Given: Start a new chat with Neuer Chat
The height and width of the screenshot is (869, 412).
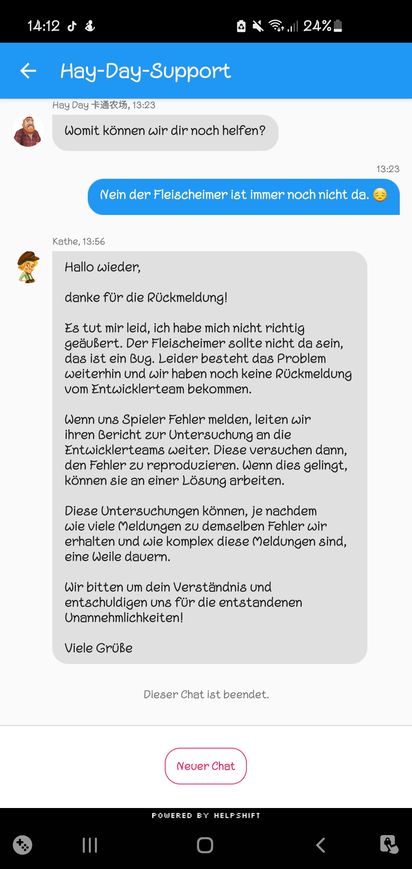Looking at the screenshot, I should tap(206, 766).
